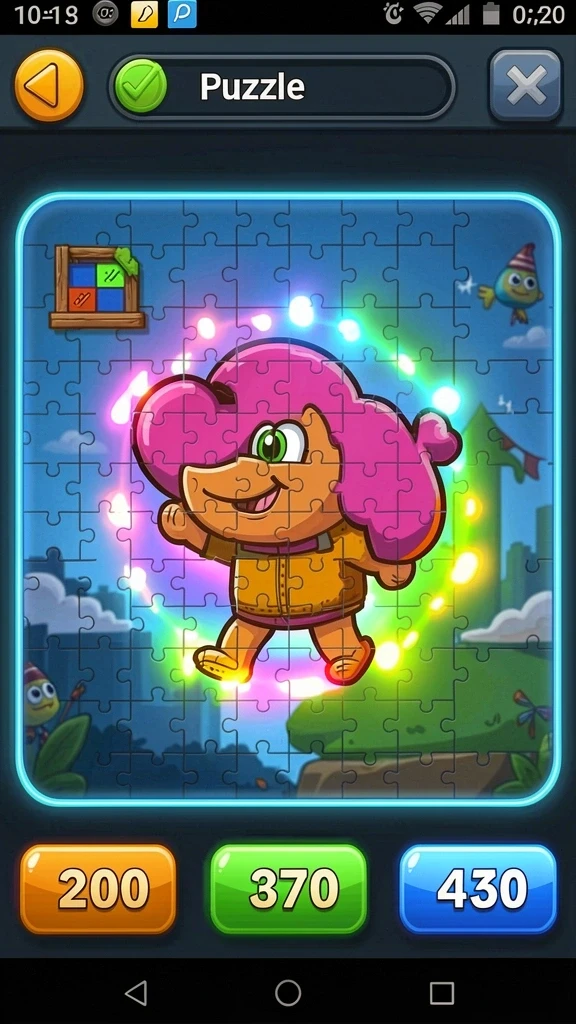Open the puzzle picture board
The image size is (576, 1024).
[x=288, y=499]
